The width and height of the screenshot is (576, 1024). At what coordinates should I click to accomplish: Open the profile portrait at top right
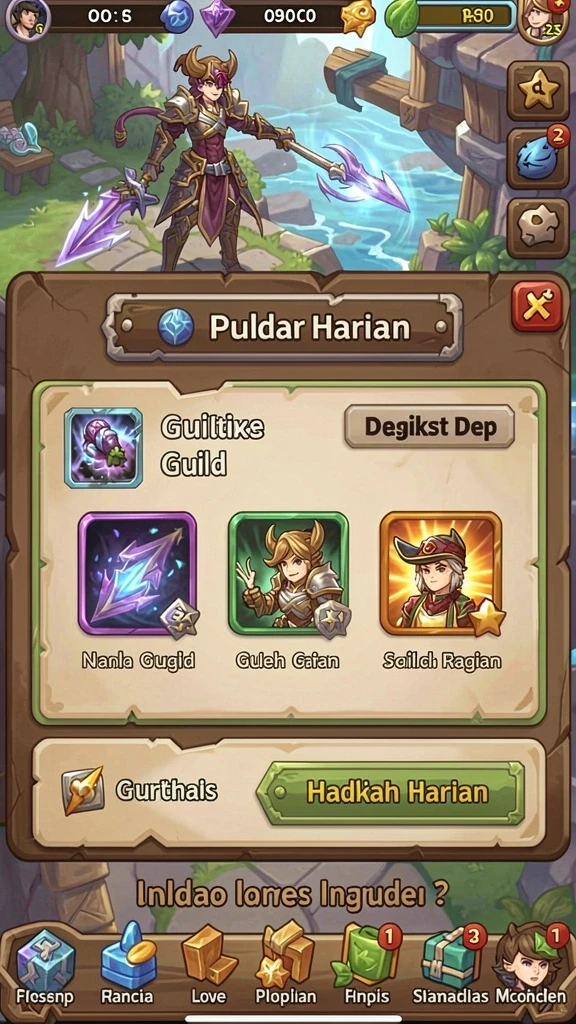(x=542, y=21)
